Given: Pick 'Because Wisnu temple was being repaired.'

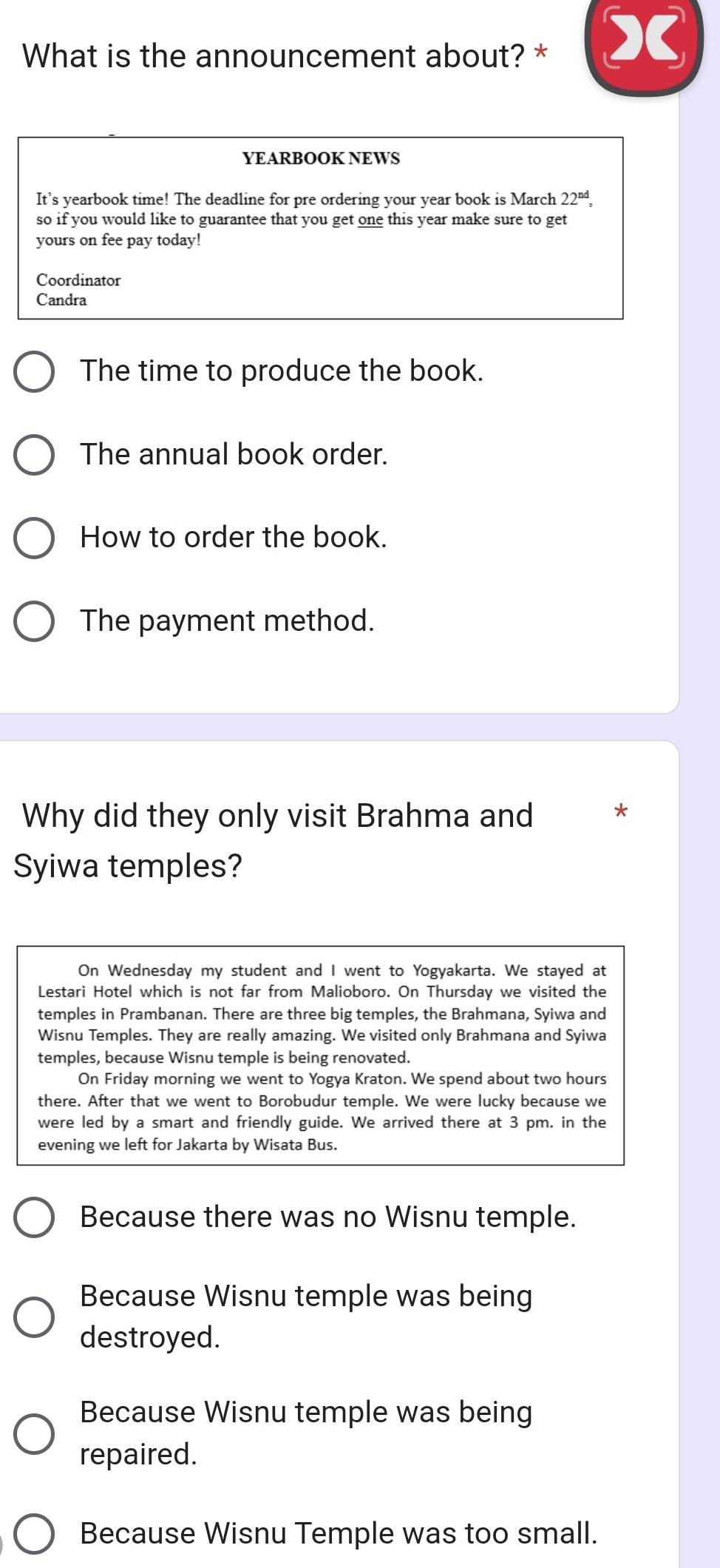Looking at the screenshot, I should click(x=34, y=1433).
